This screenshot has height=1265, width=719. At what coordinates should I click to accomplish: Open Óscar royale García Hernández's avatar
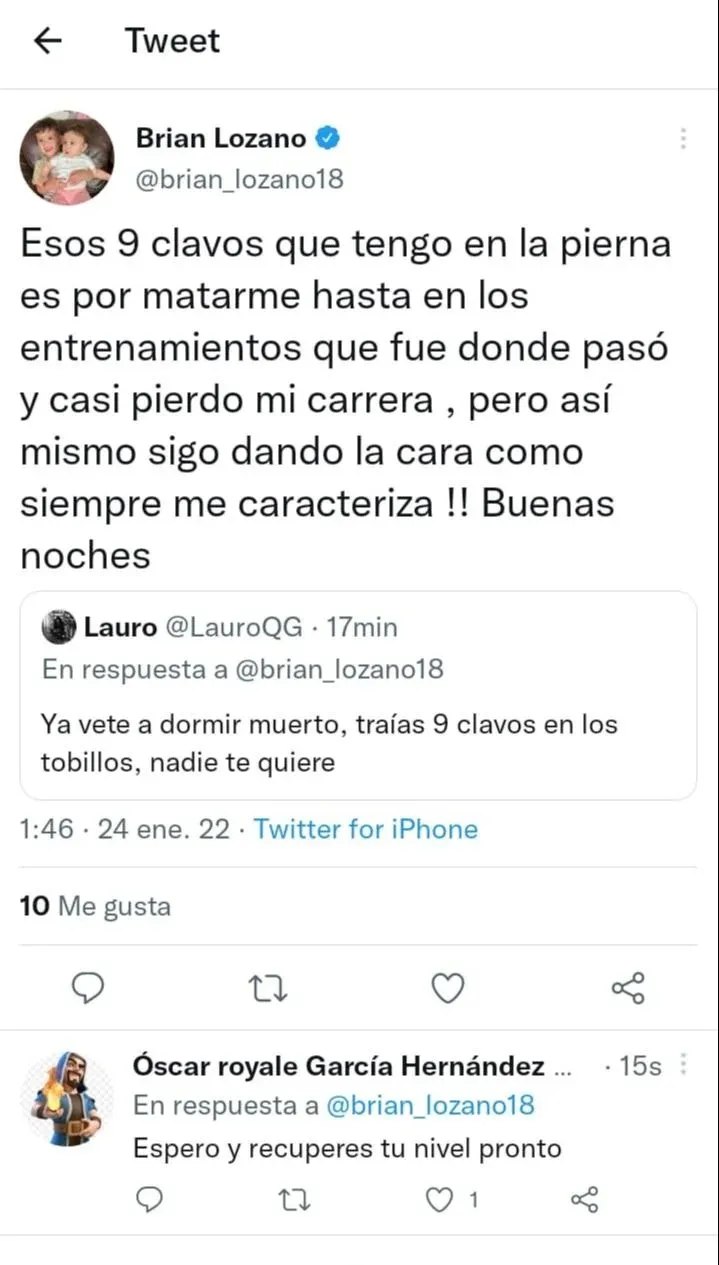pyautogui.click(x=67, y=1097)
